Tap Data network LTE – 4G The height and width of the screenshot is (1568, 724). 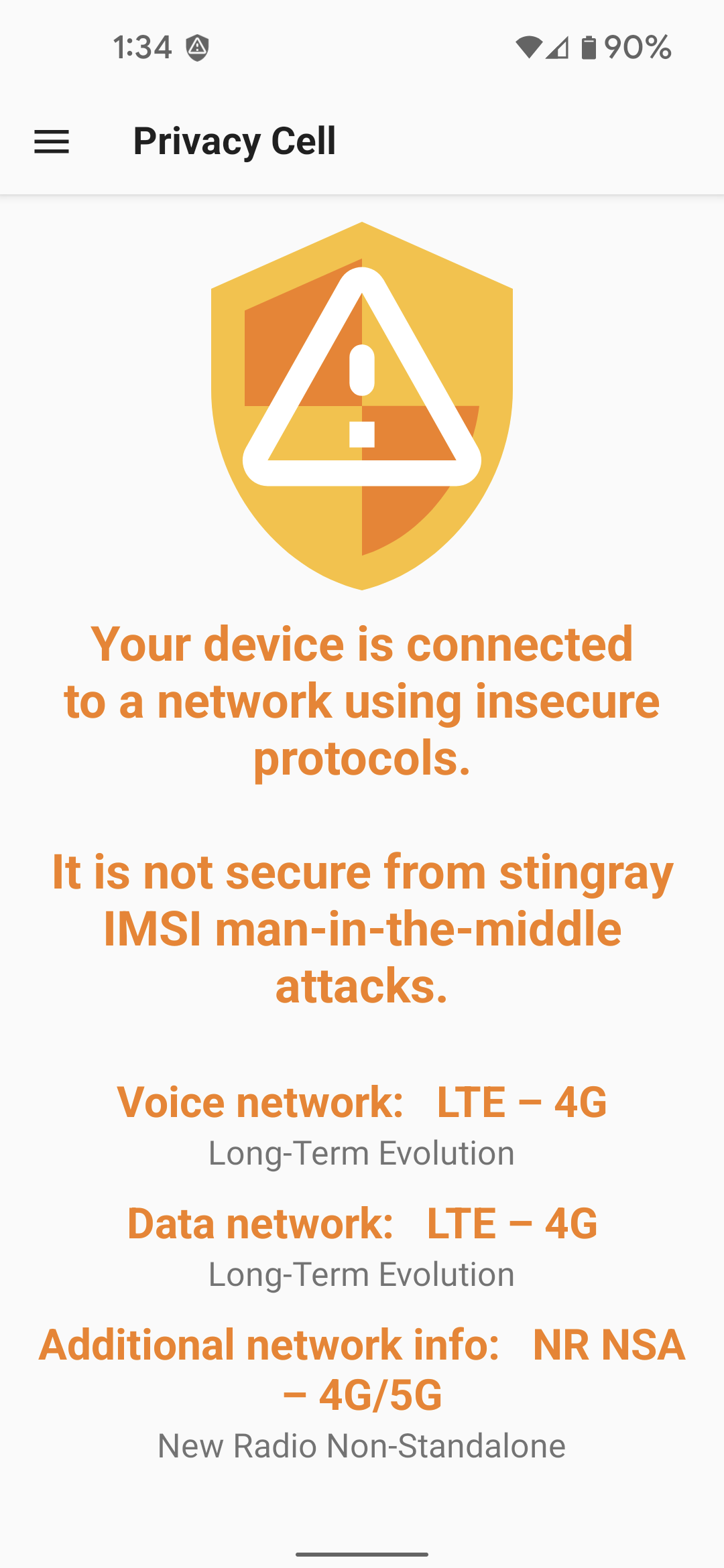(x=362, y=1223)
